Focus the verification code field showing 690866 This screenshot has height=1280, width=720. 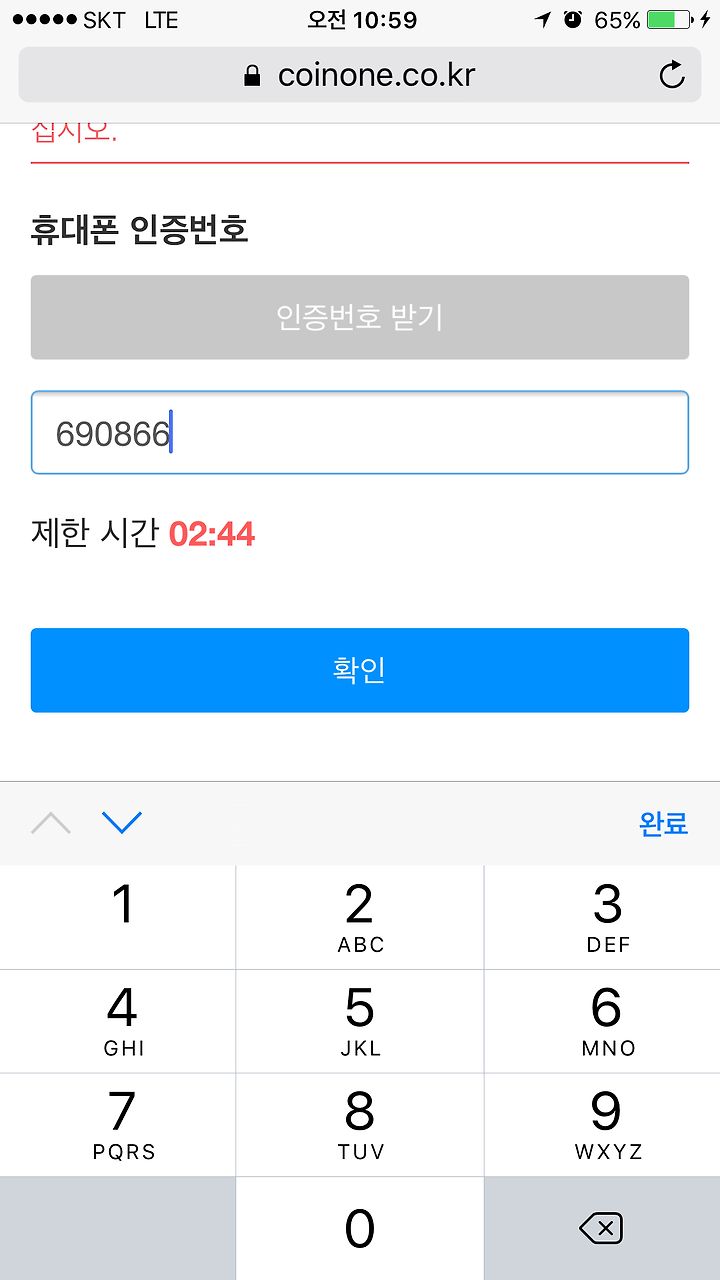pos(360,432)
